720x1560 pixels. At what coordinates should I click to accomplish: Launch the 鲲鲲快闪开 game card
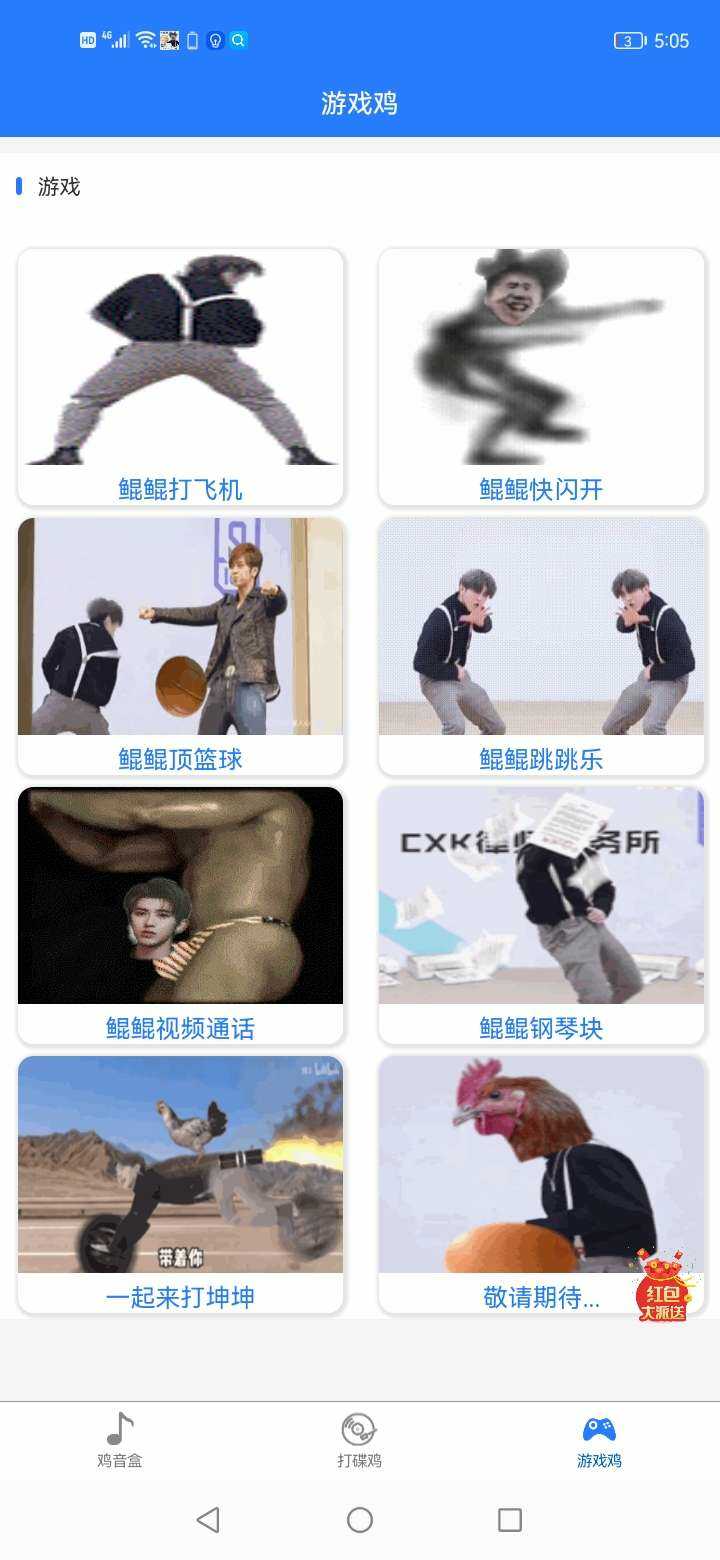[x=541, y=377]
